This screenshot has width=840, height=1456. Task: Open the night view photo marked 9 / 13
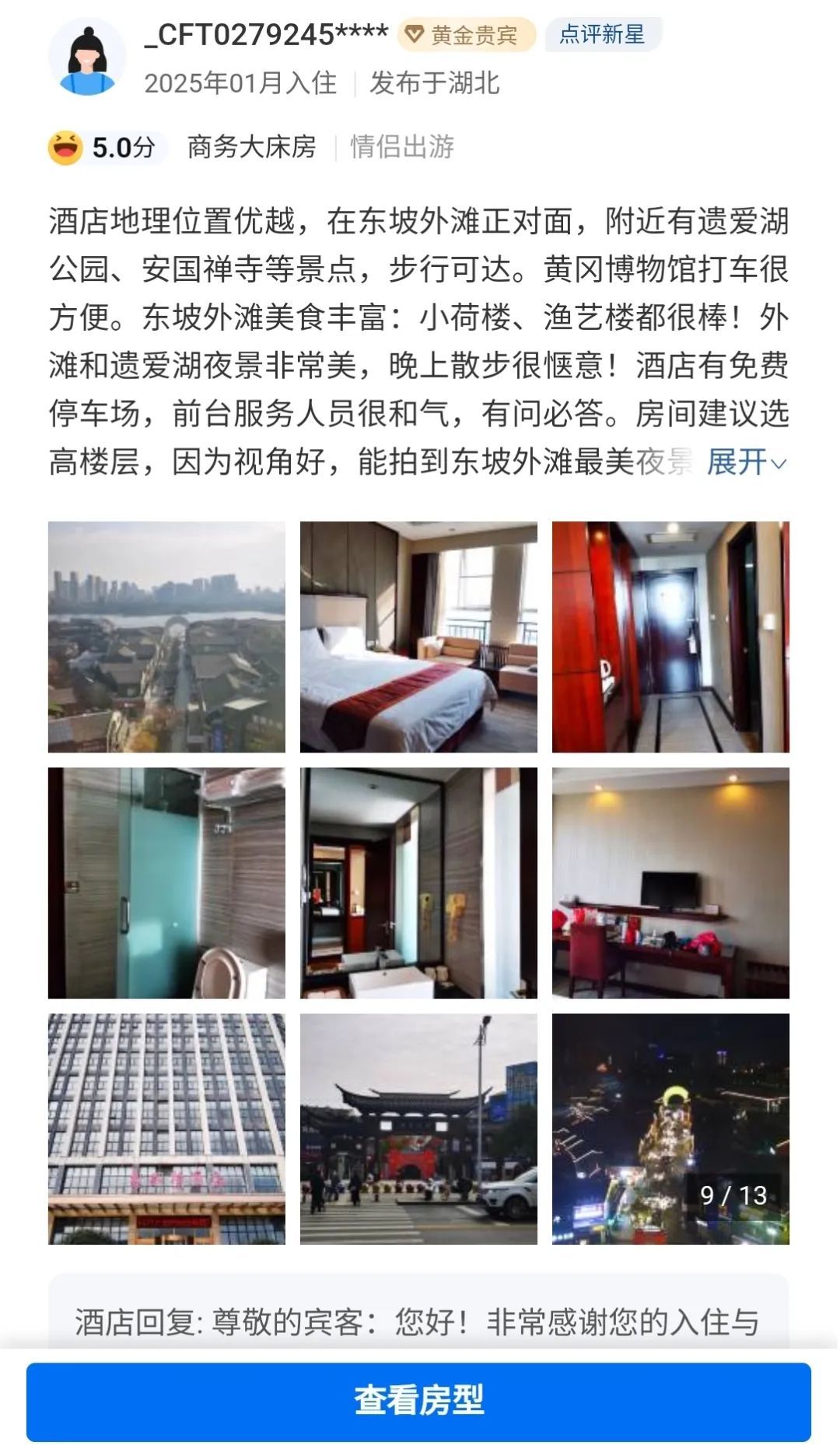(x=670, y=1128)
